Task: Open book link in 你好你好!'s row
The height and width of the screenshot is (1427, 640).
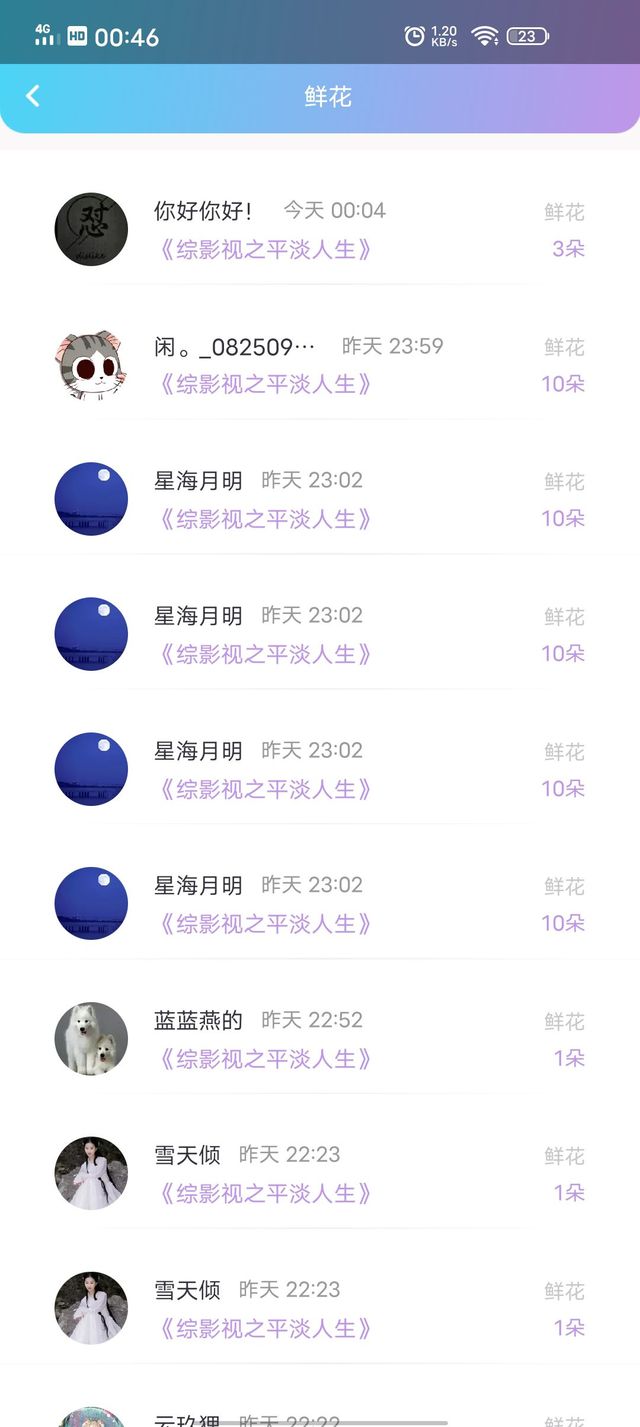Action: click(265, 249)
